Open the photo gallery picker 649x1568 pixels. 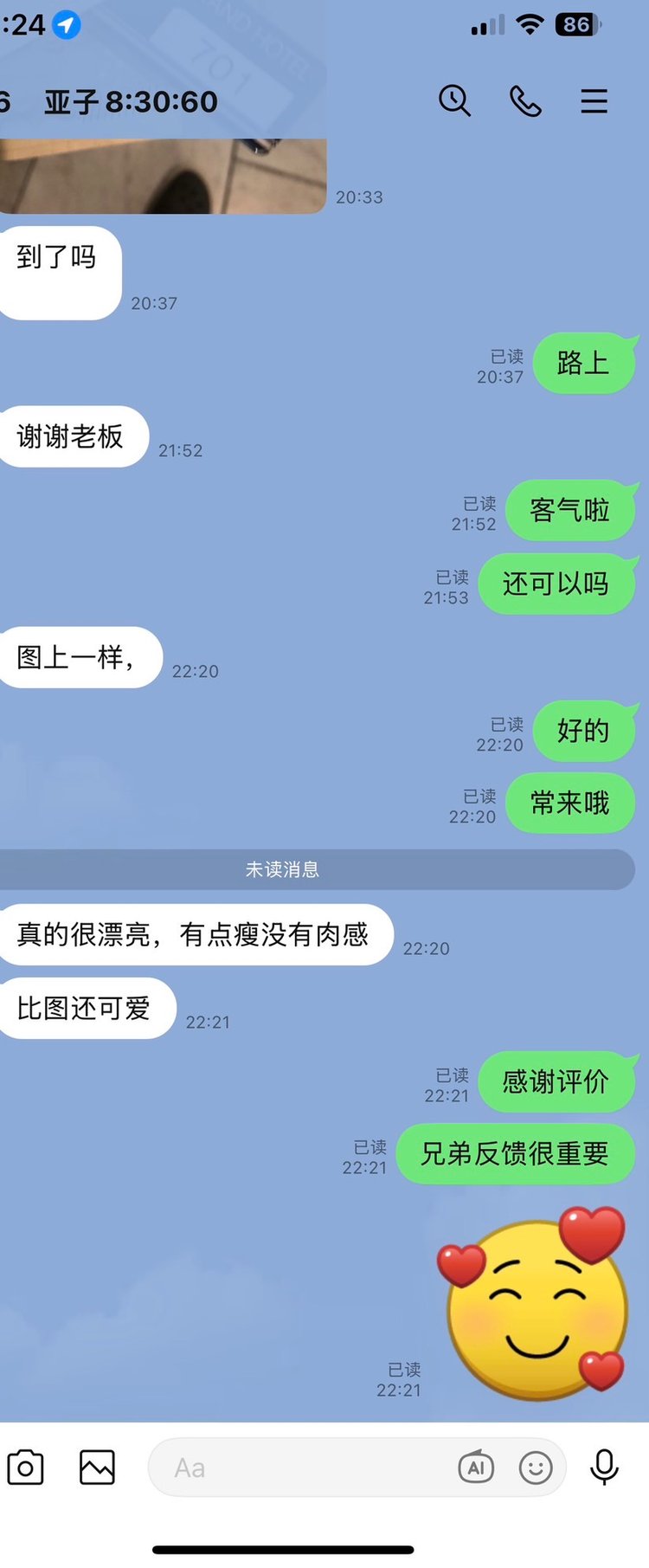(97, 1468)
